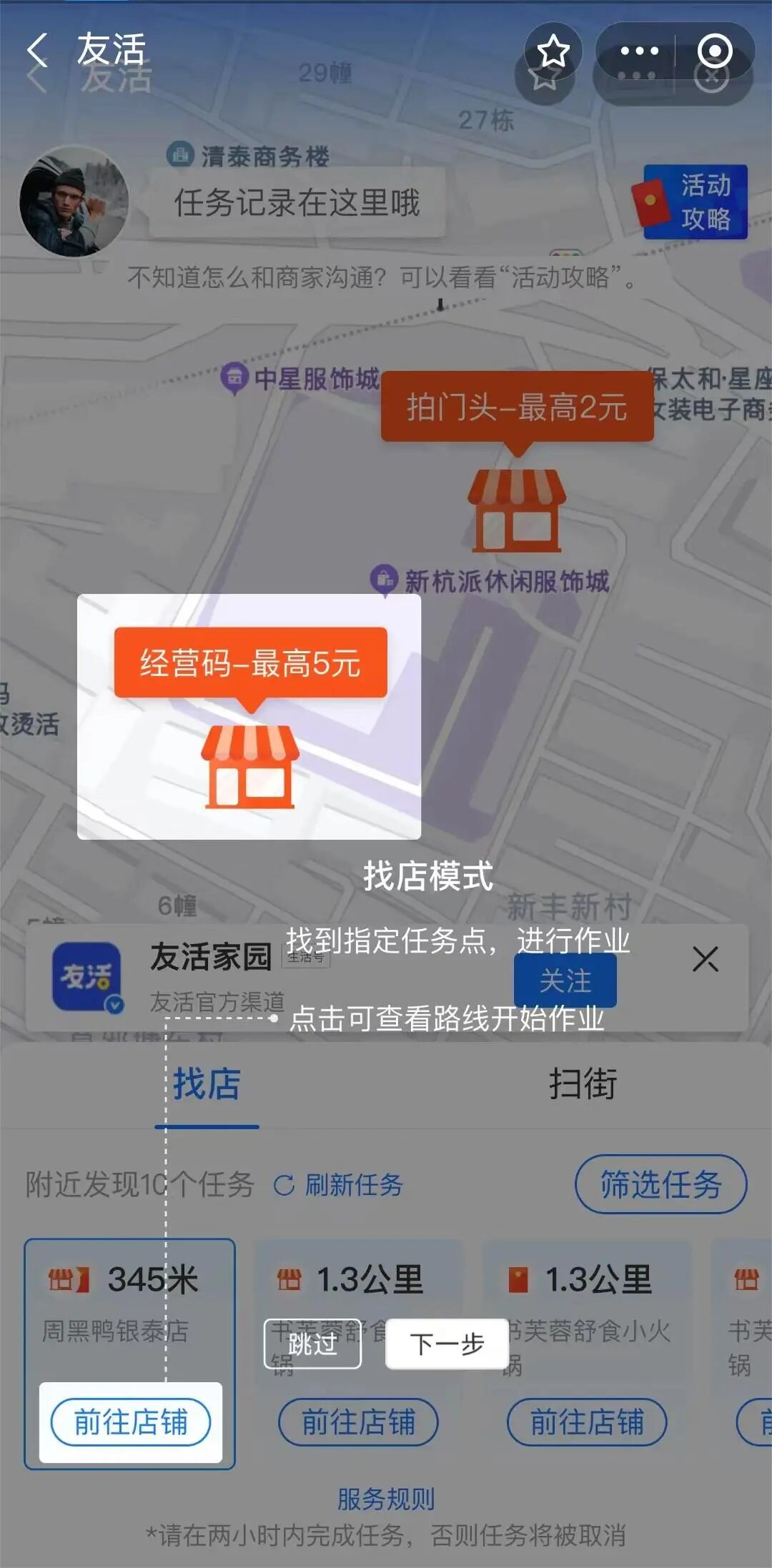This screenshot has height=1568, width=772.
Task: Select the 找店 tab
Action: tap(207, 1083)
